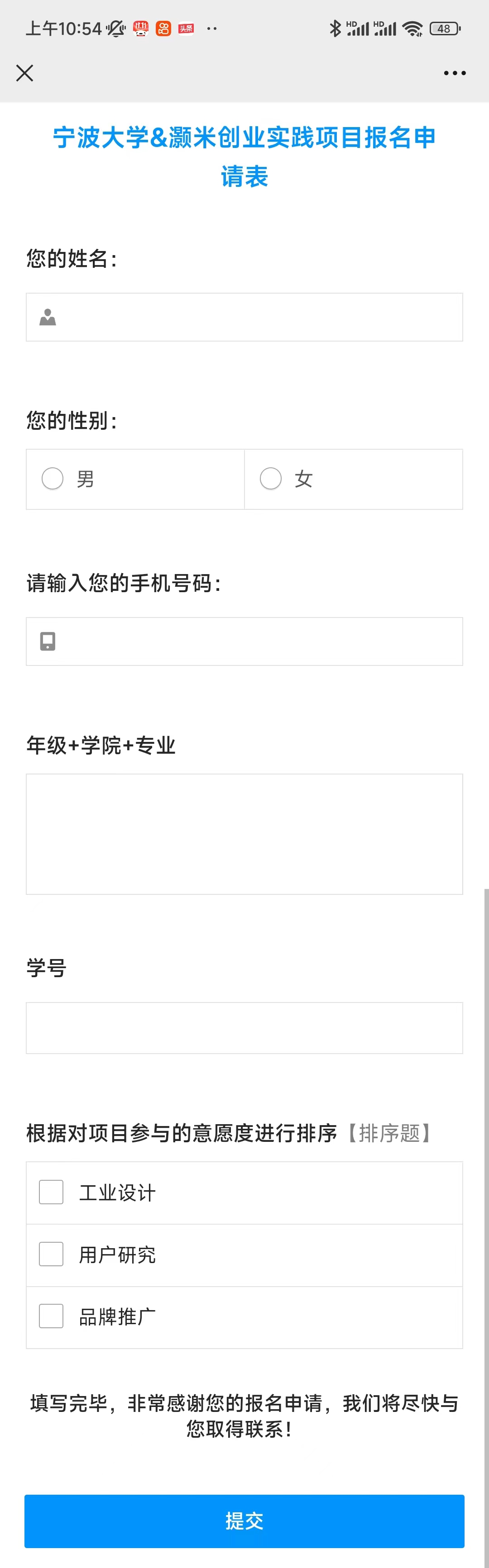Focus the 年级+学院+专业 text area
489x1568 pixels.
(244, 834)
